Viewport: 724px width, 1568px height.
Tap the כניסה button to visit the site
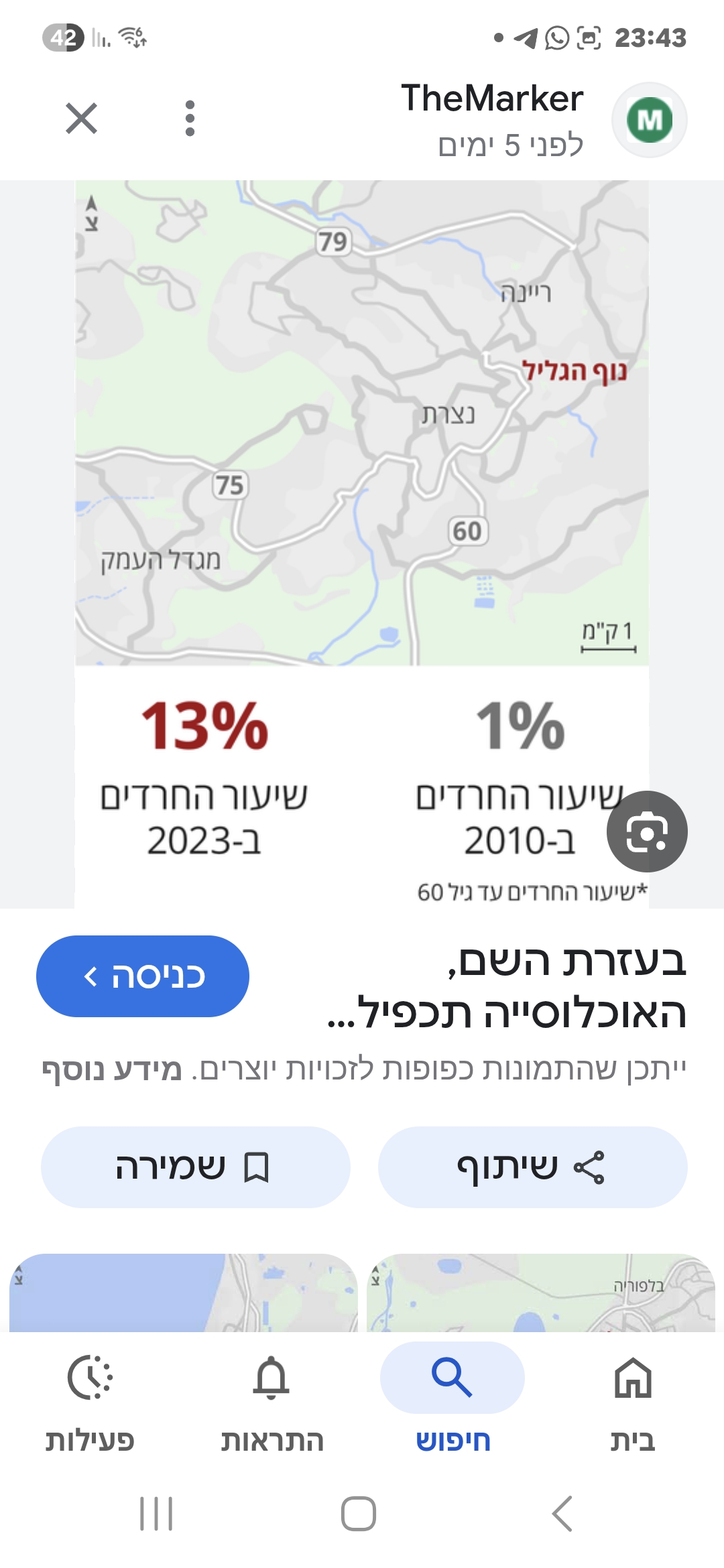click(143, 976)
